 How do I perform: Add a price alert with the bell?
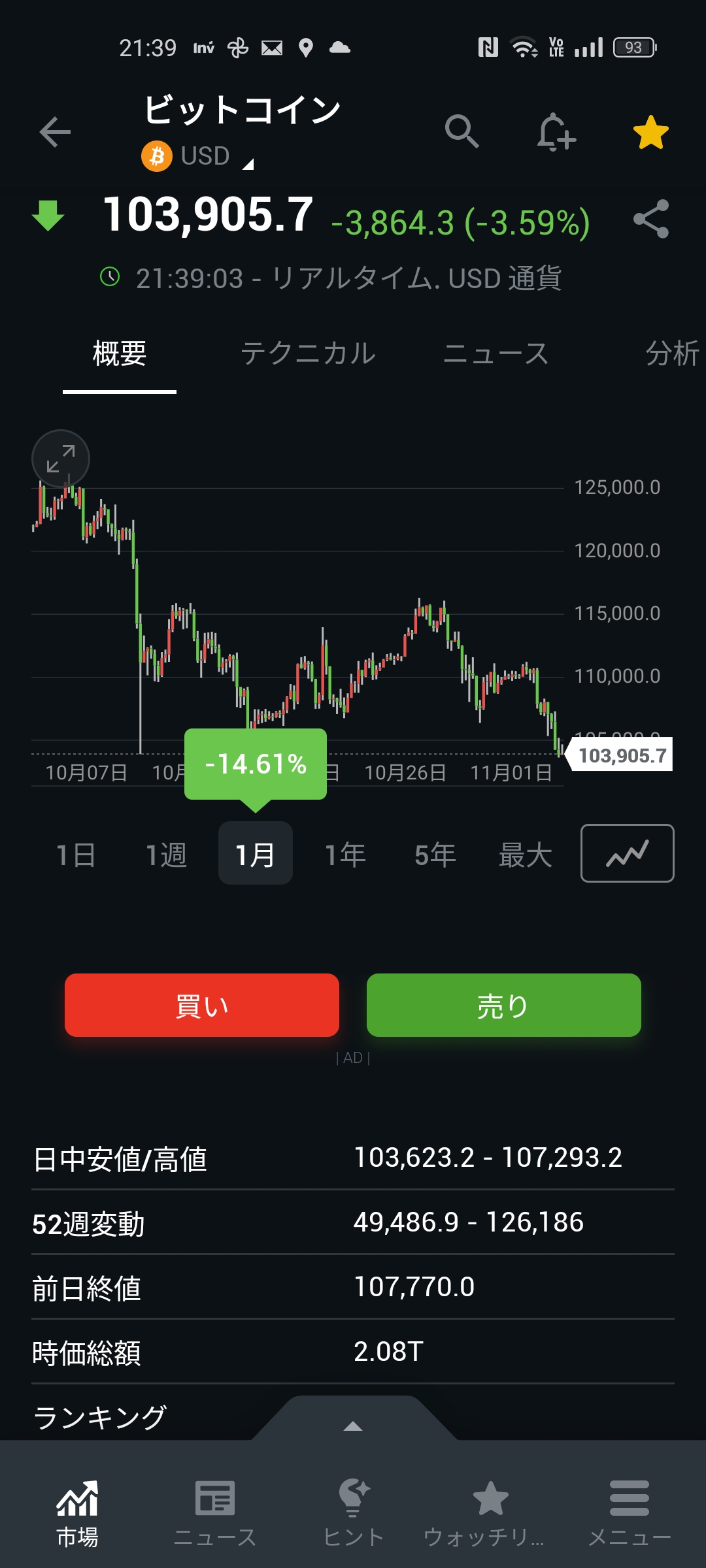pos(556,133)
